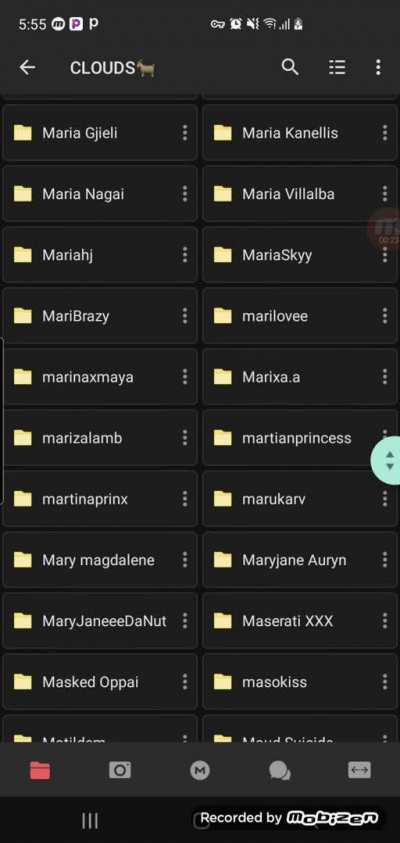Viewport: 400px width, 843px height.
Task: Show options for the Marixa.a folder
Action: 384,377
